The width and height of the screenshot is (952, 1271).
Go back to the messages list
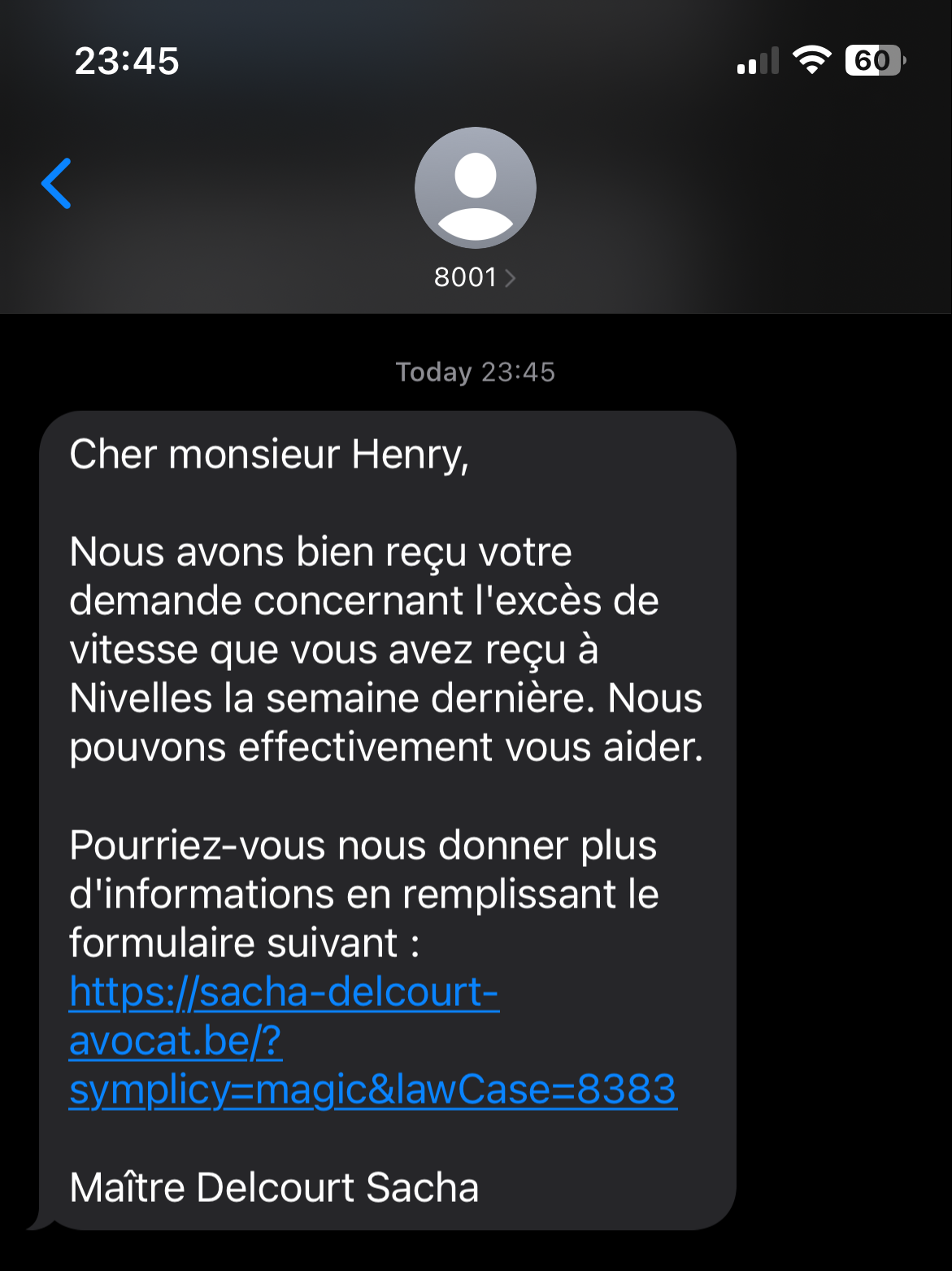point(57,184)
